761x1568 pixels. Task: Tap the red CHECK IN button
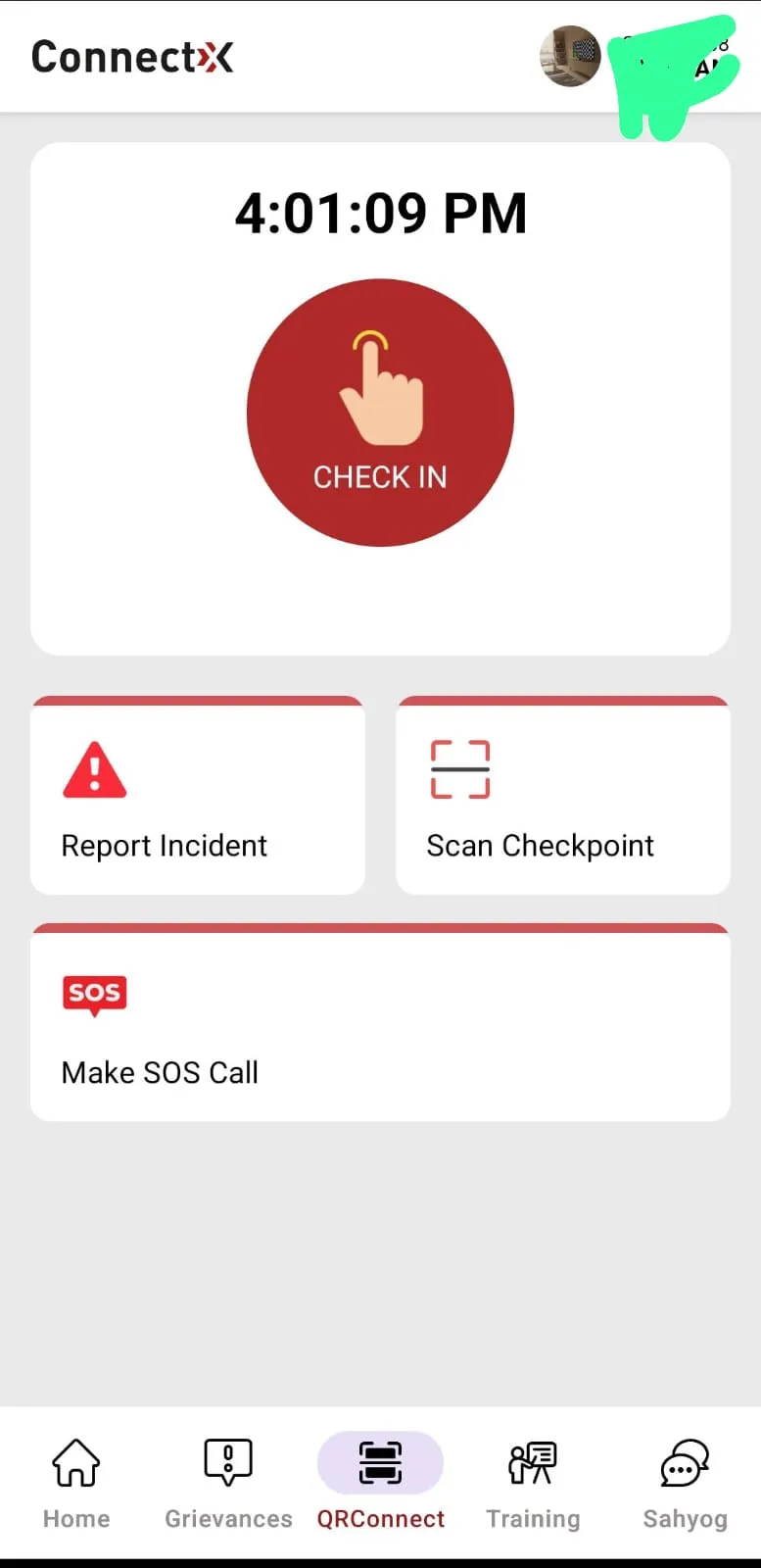(x=380, y=413)
